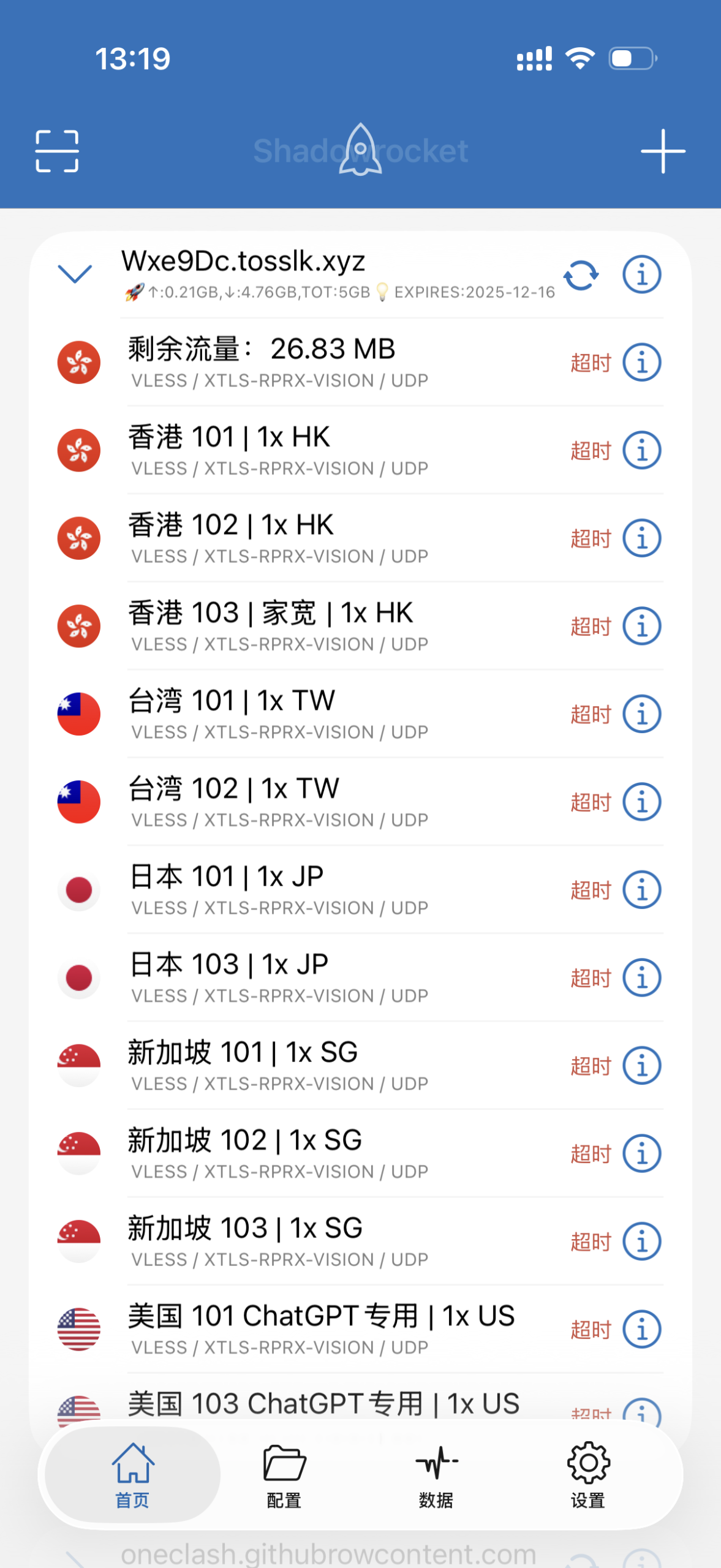Open info for 新加坡 102 | 1x SG
Image resolution: width=721 pixels, height=1568 pixels.
[x=641, y=1153]
